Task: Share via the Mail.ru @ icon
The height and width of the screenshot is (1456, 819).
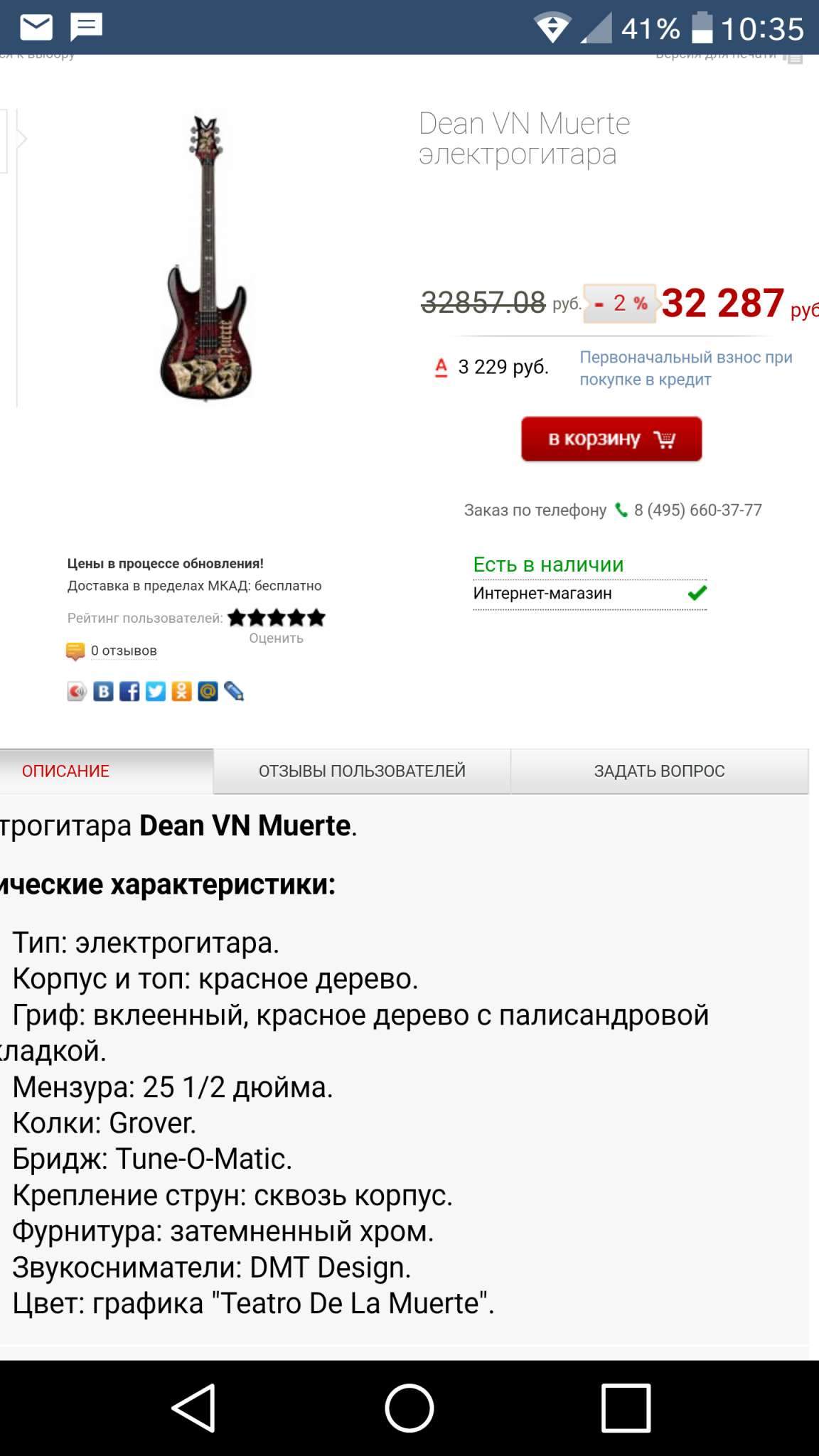Action: [x=208, y=691]
